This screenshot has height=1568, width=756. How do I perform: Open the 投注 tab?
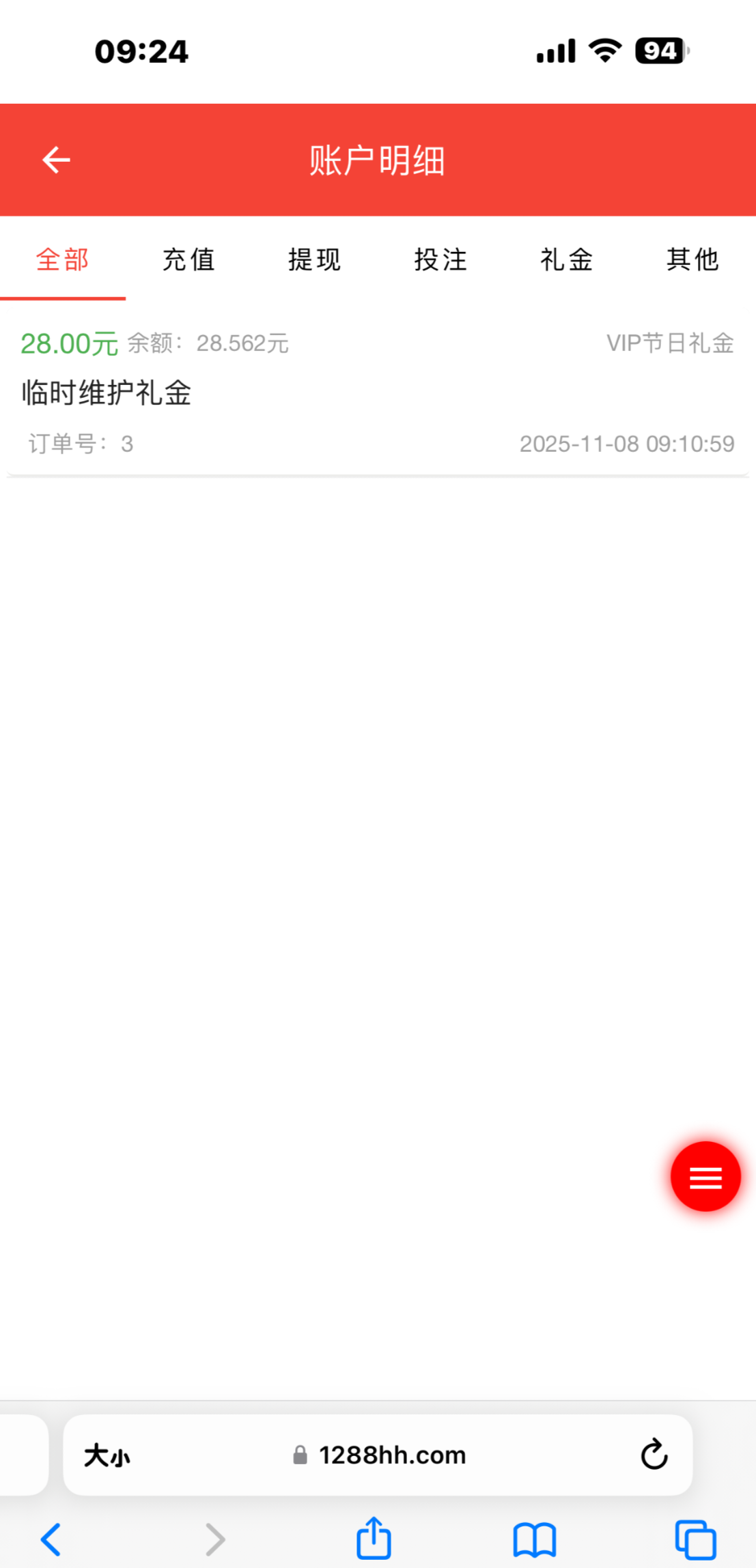coord(440,260)
